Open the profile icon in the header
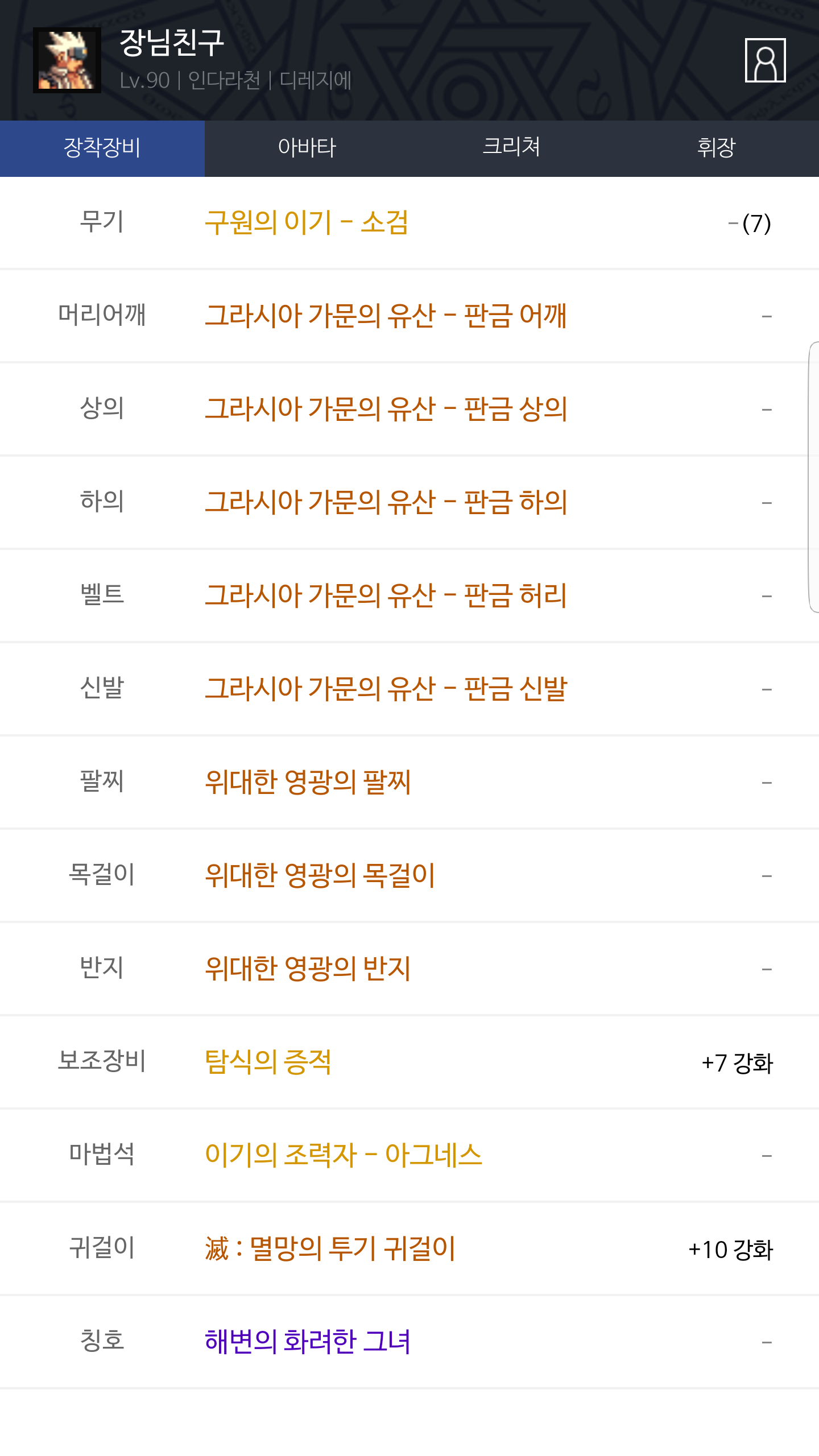 [765, 60]
